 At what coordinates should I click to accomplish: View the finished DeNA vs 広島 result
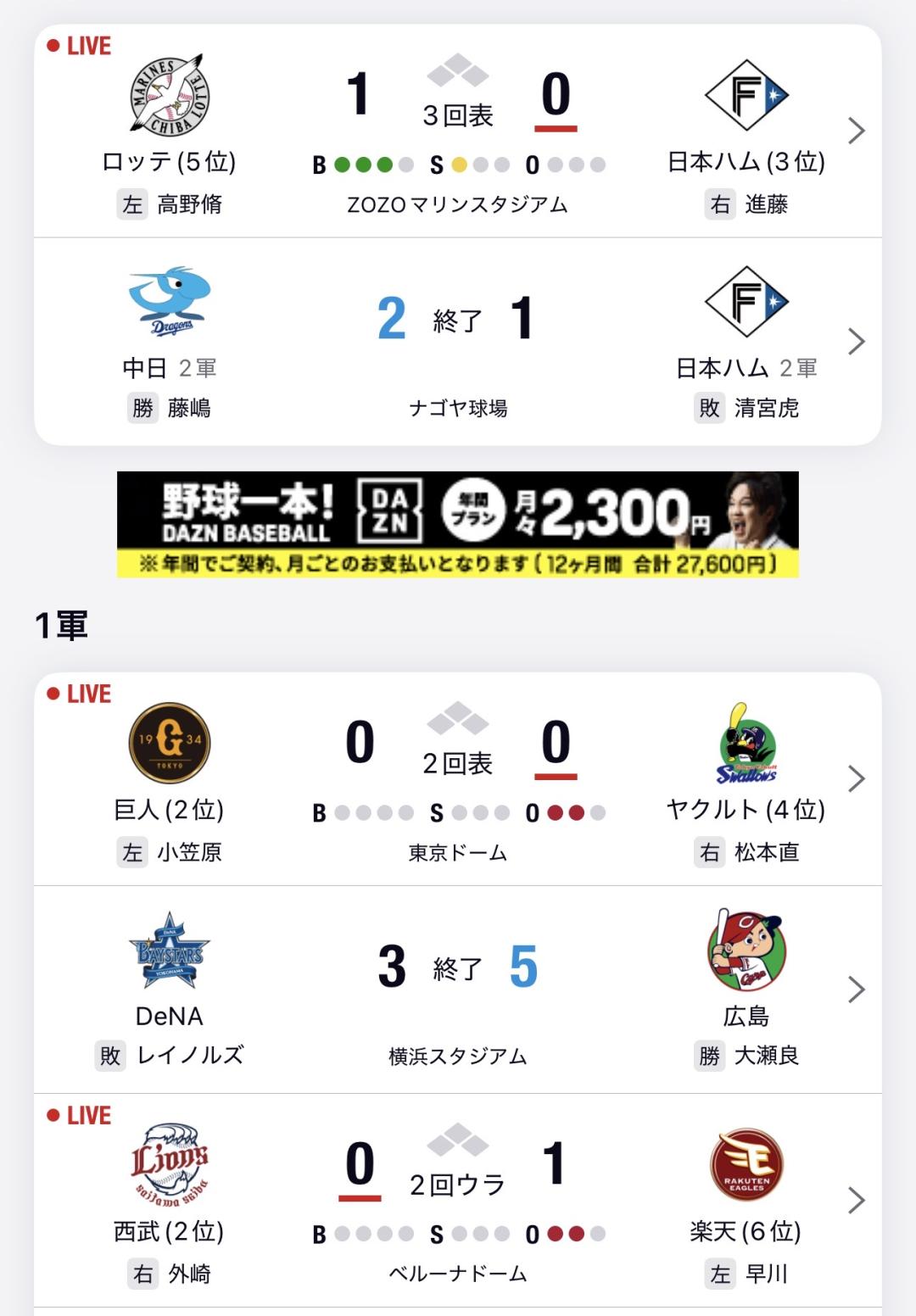coord(458,990)
